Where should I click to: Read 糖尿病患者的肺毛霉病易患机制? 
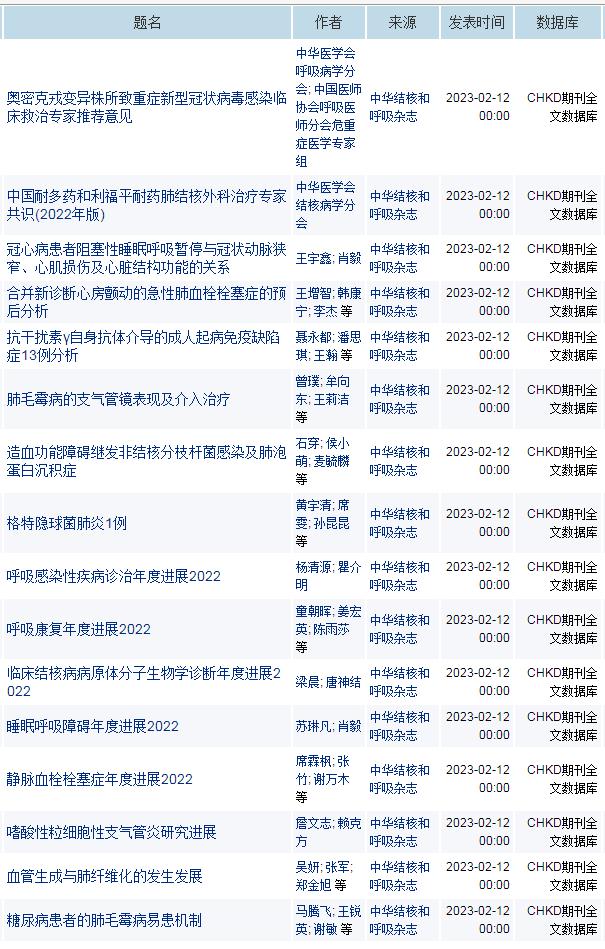(x=104, y=920)
